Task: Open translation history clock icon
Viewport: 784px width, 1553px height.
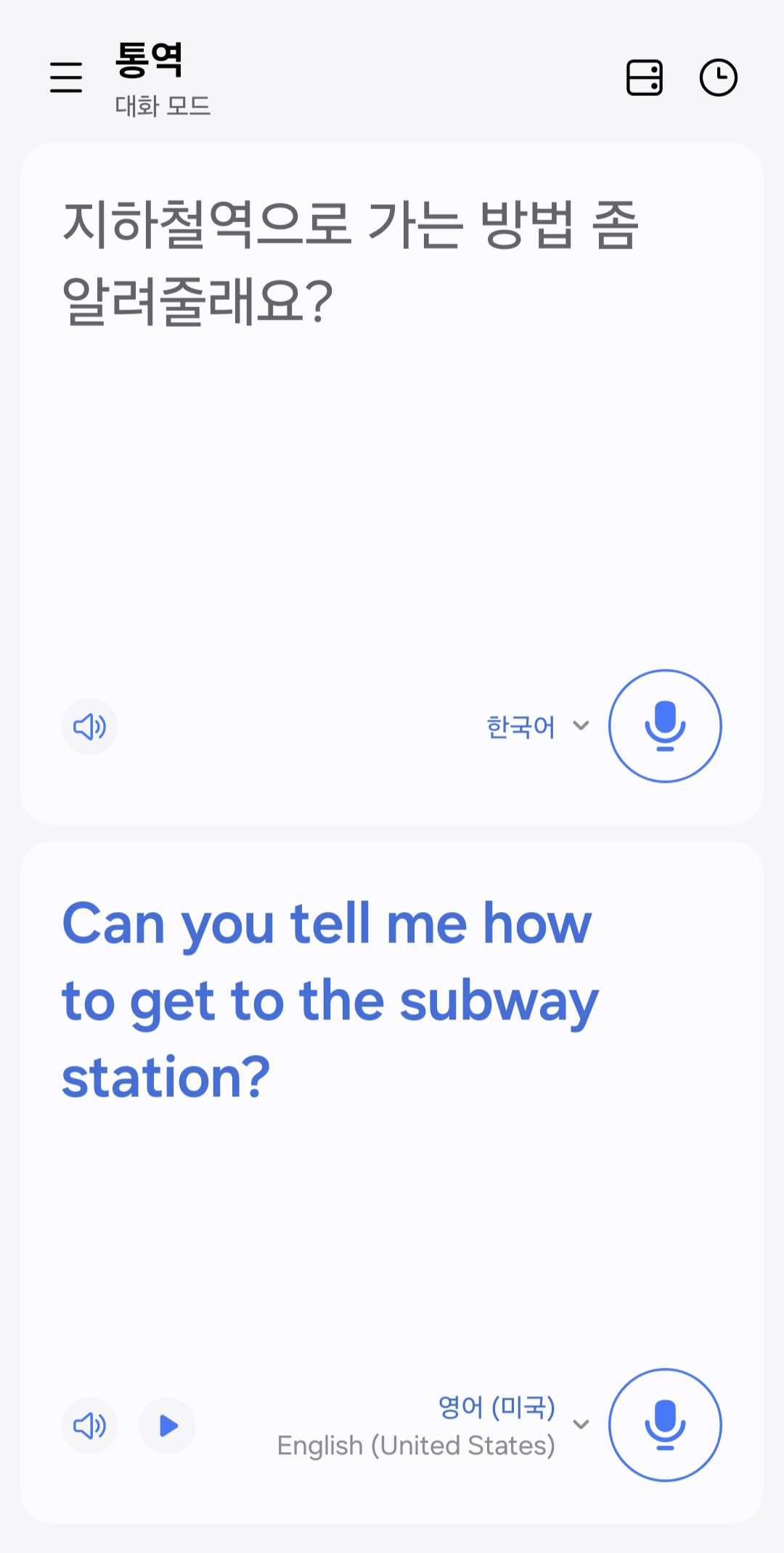Action: coord(719,78)
